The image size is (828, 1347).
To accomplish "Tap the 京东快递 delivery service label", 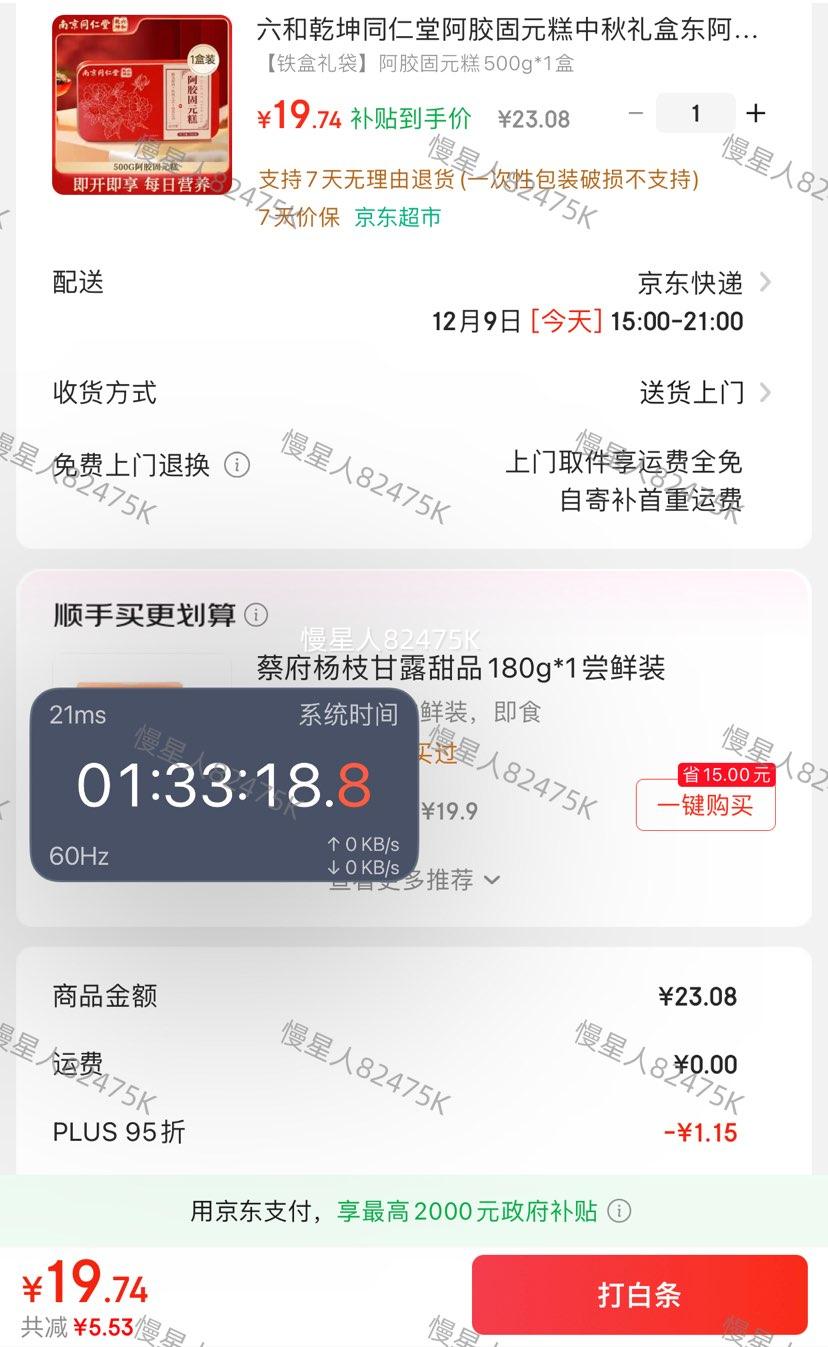I will (690, 282).
